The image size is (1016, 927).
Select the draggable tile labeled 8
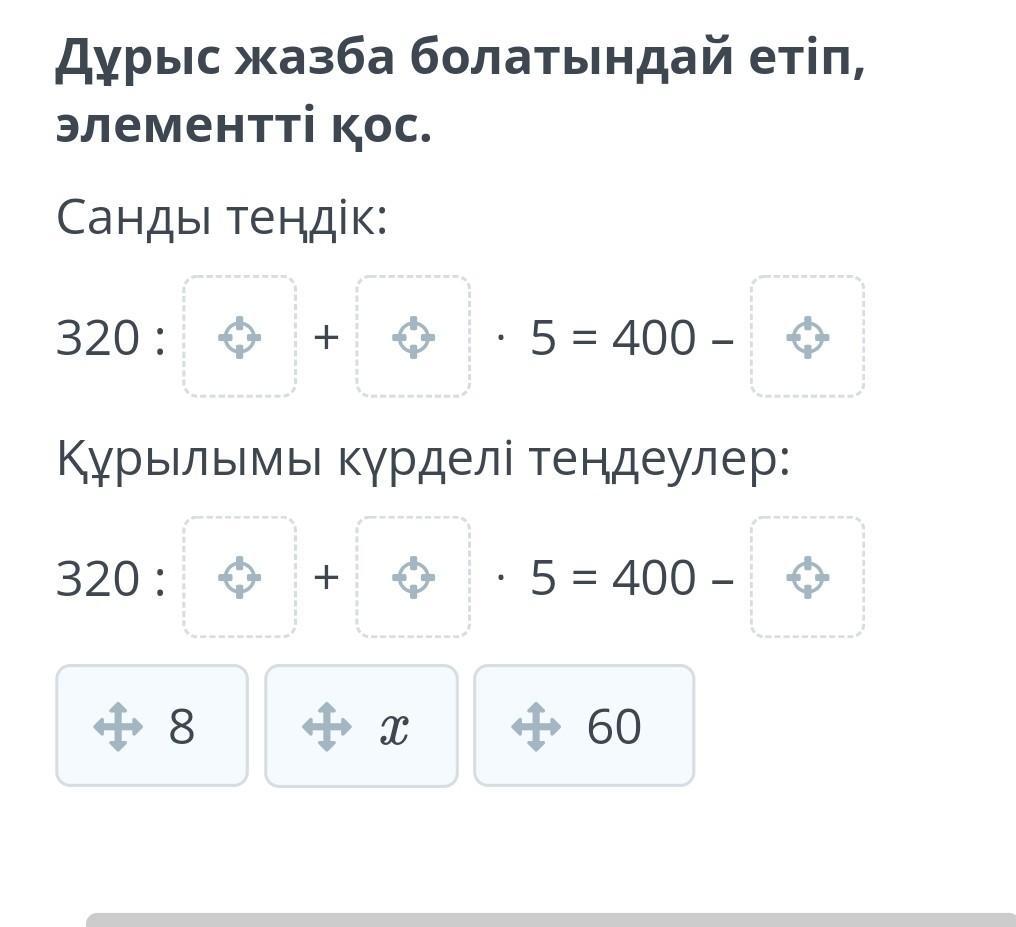(152, 726)
